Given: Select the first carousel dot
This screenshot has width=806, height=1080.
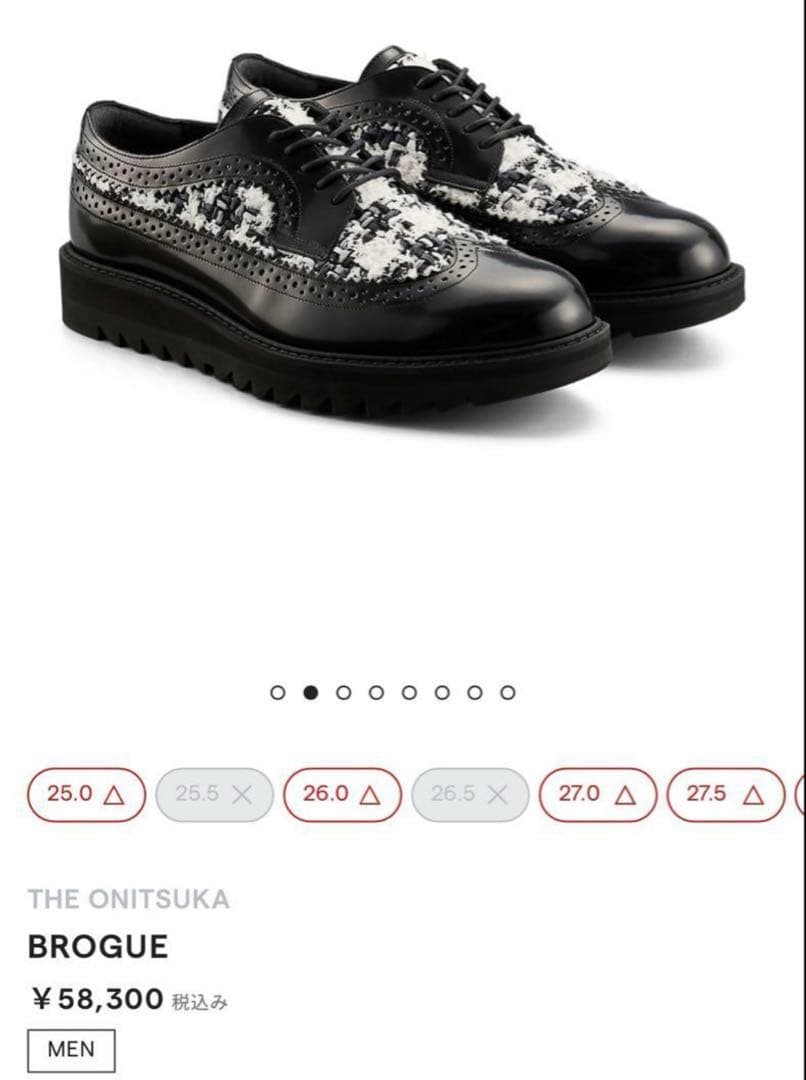Looking at the screenshot, I should (x=276, y=691).
